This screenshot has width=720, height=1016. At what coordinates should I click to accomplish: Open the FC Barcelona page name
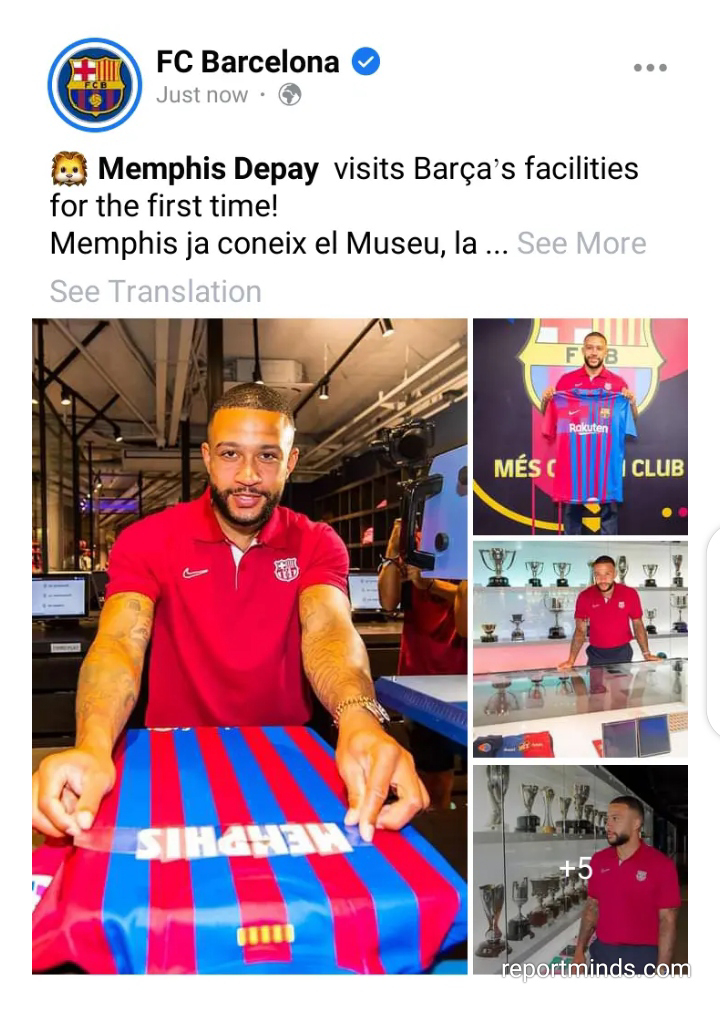click(247, 62)
